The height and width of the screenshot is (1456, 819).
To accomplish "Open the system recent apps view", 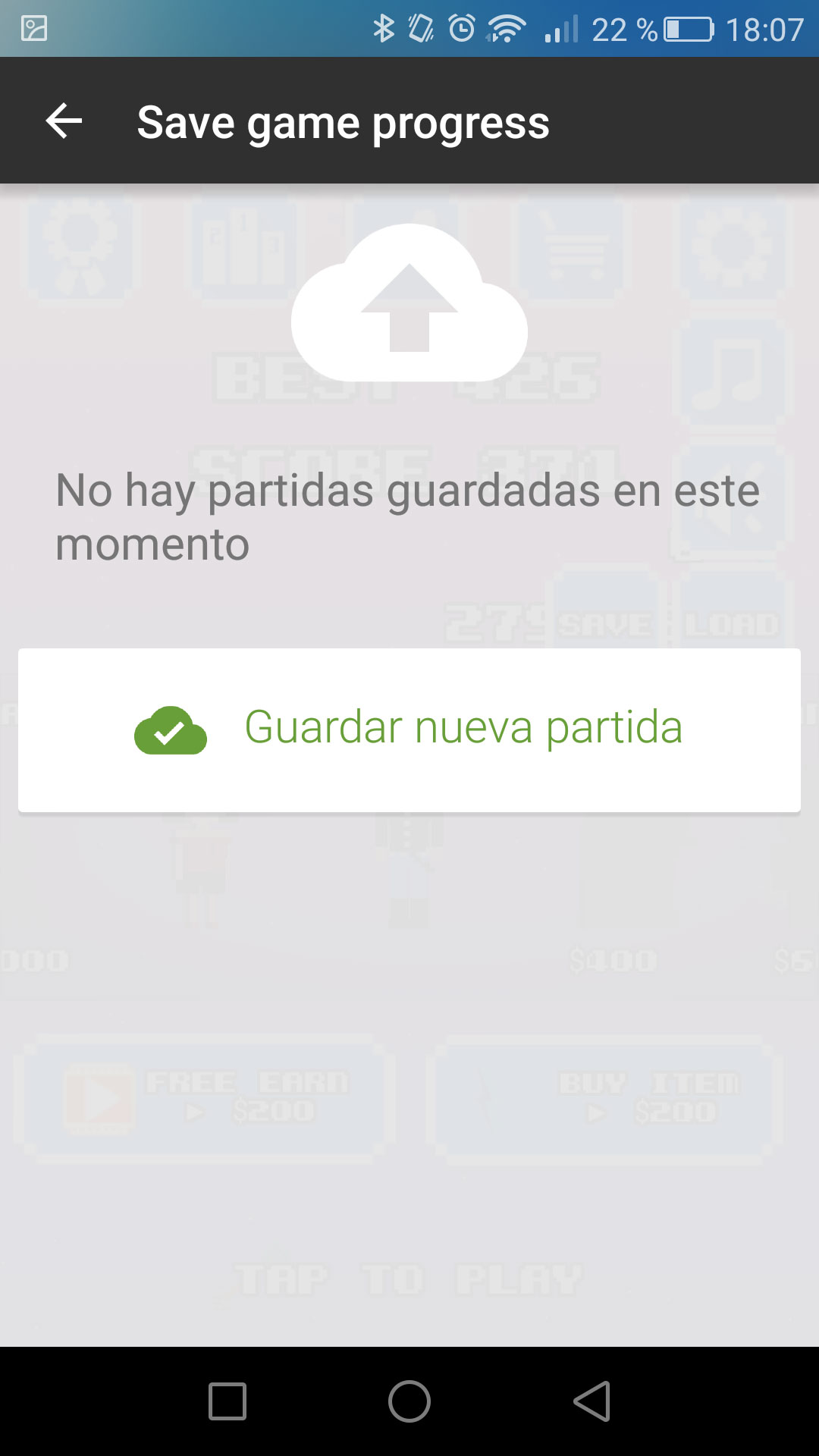I will click(227, 1401).
